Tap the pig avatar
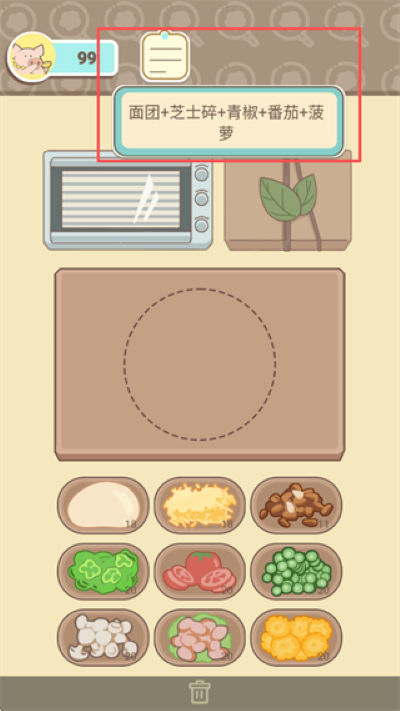Viewport: 400px width, 711px height. [x=31, y=57]
